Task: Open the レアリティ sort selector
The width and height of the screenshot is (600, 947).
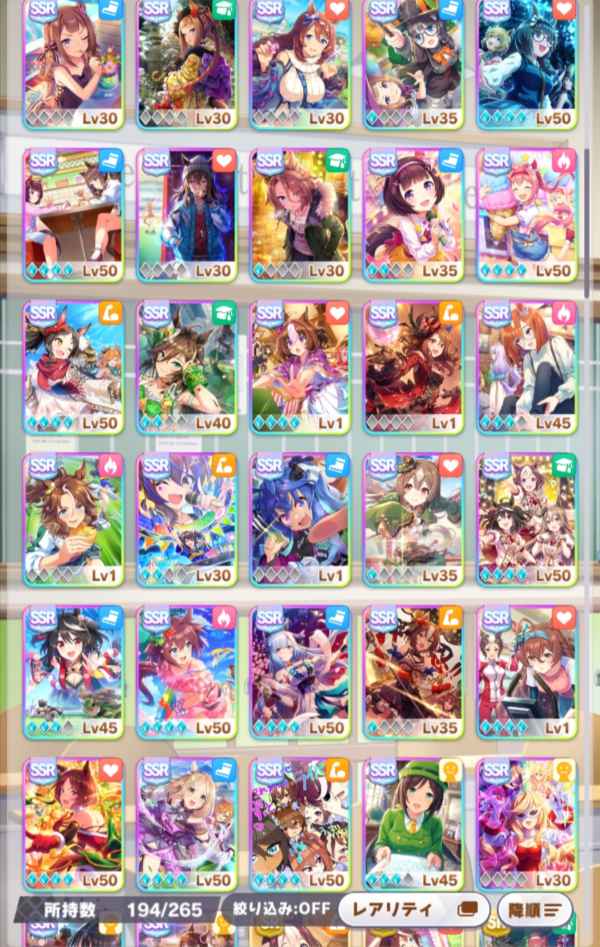Action: point(412,910)
